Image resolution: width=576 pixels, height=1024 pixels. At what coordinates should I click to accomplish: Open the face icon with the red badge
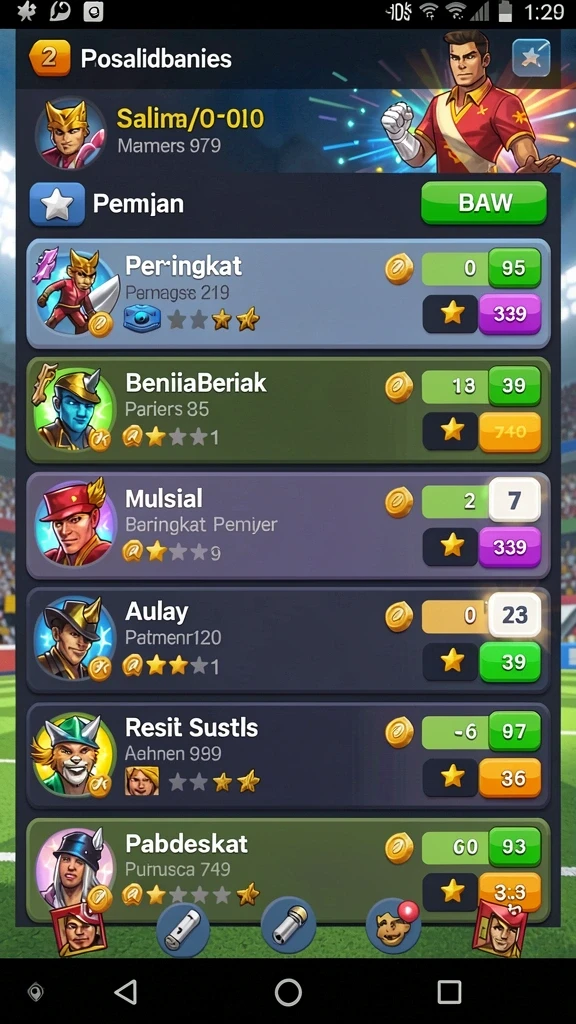393,927
